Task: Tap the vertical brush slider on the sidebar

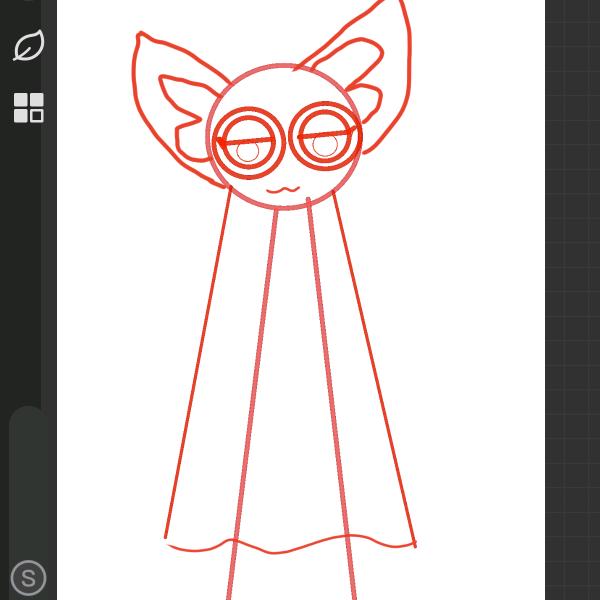Action: point(27,480)
